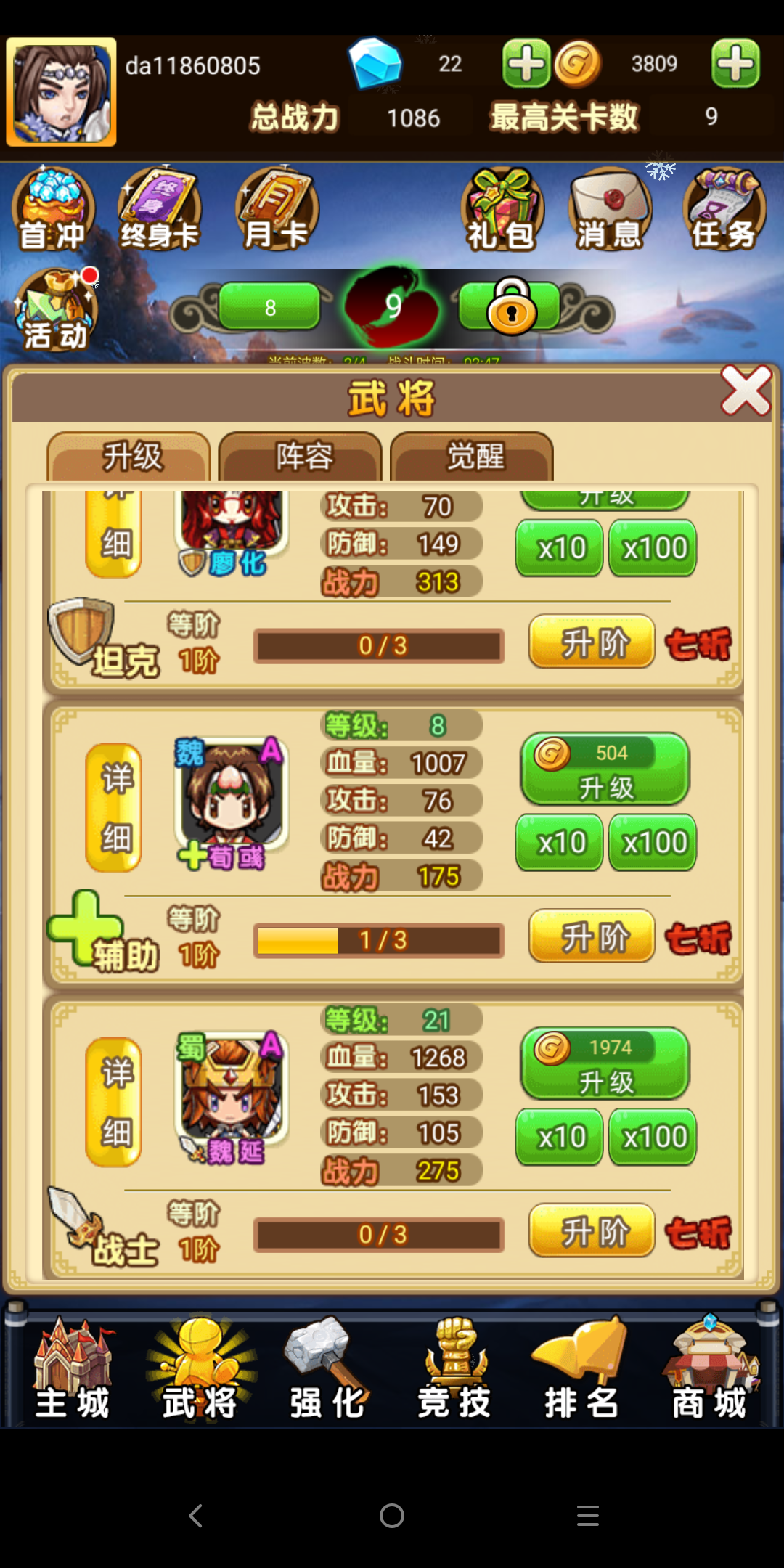
Task: Close the 武将 panel
Action: coord(746,391)
